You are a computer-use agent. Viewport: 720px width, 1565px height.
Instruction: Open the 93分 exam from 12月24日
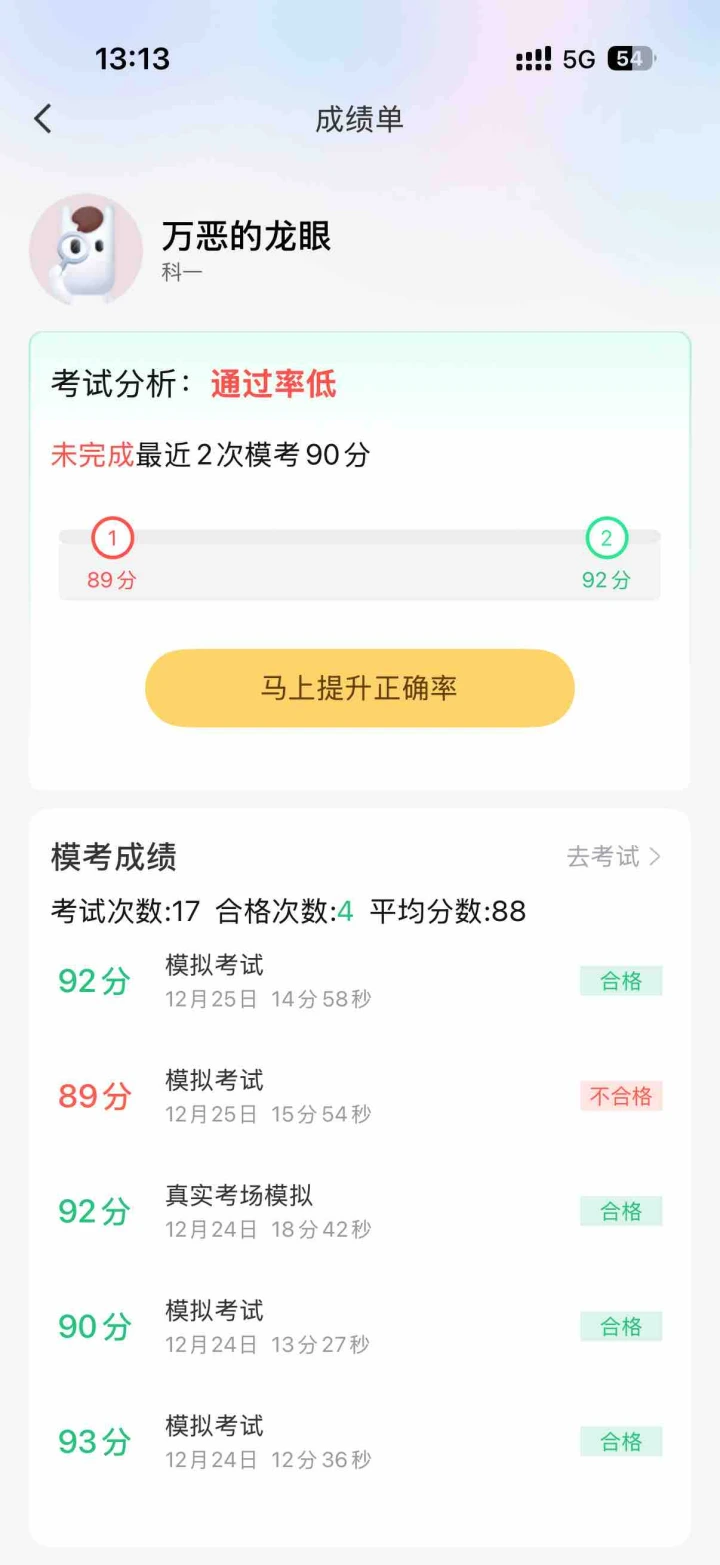click(359, 1441)
